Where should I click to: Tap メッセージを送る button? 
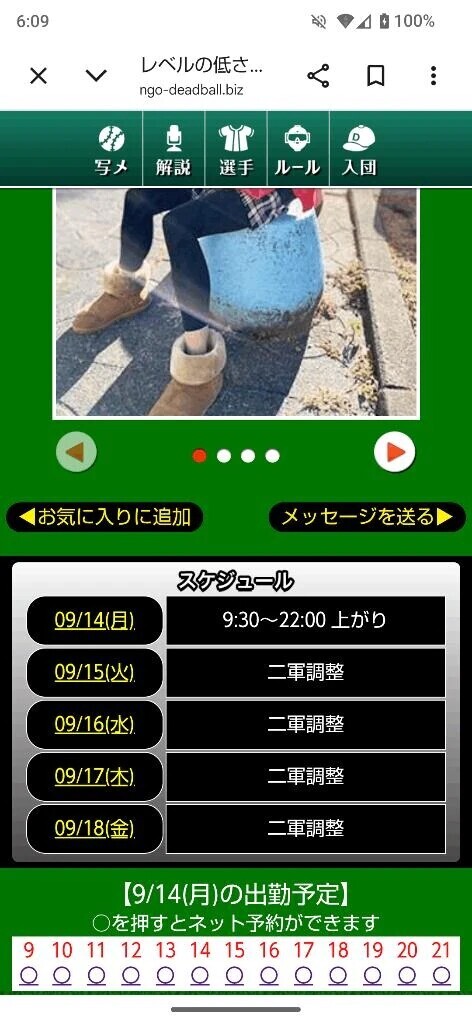[367, 517]
